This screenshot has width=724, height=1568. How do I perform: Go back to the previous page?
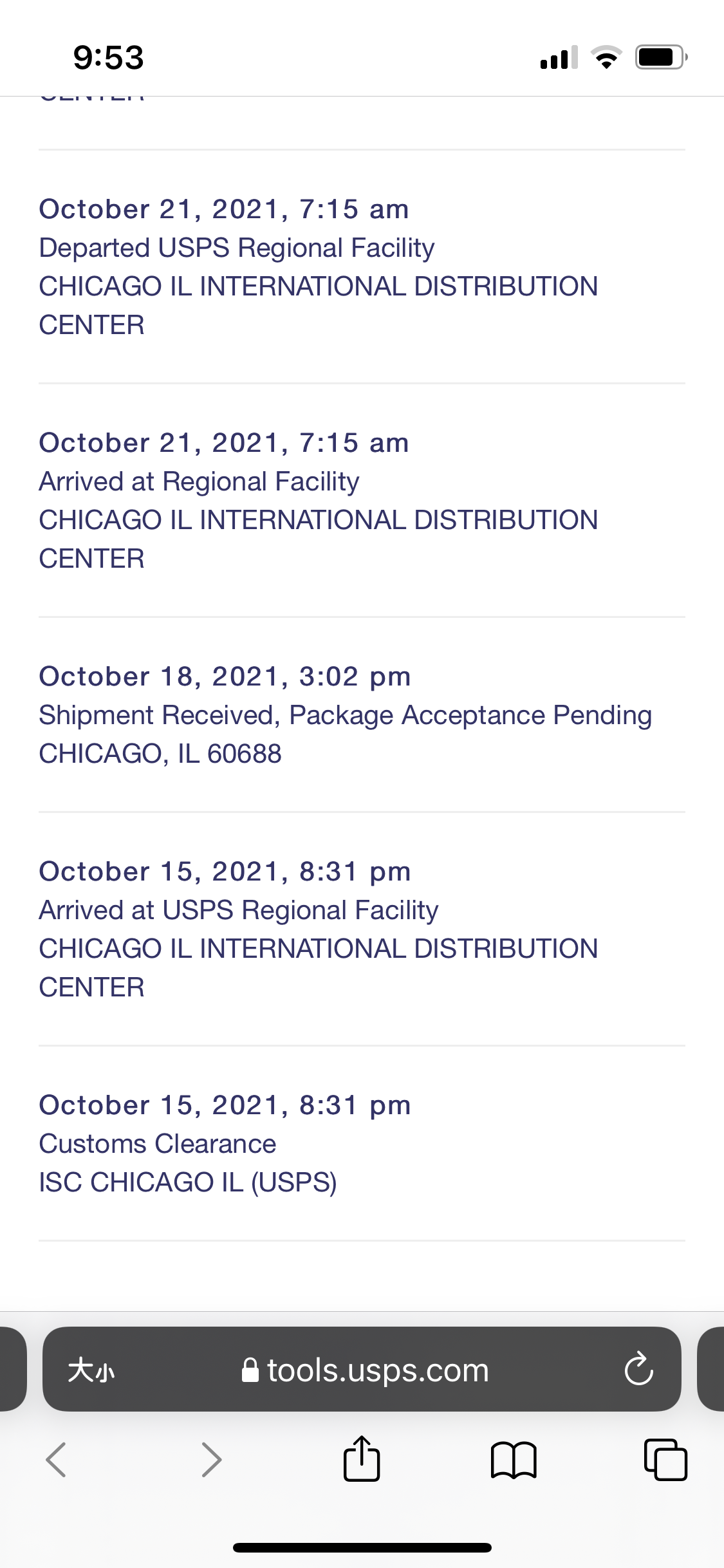(x=56, y=1459)
